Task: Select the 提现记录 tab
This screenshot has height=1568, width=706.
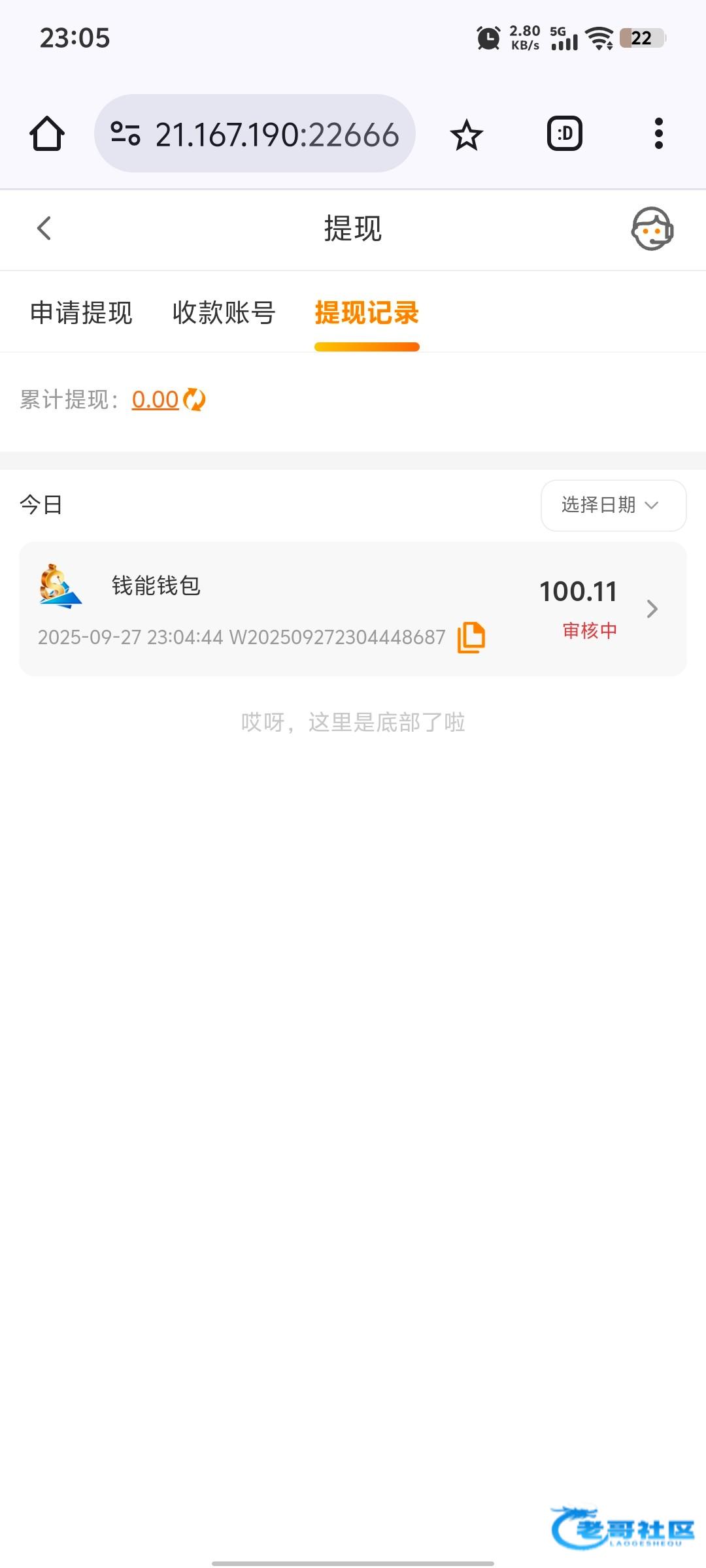Action: pyautogui.click(x=367, y=313)
